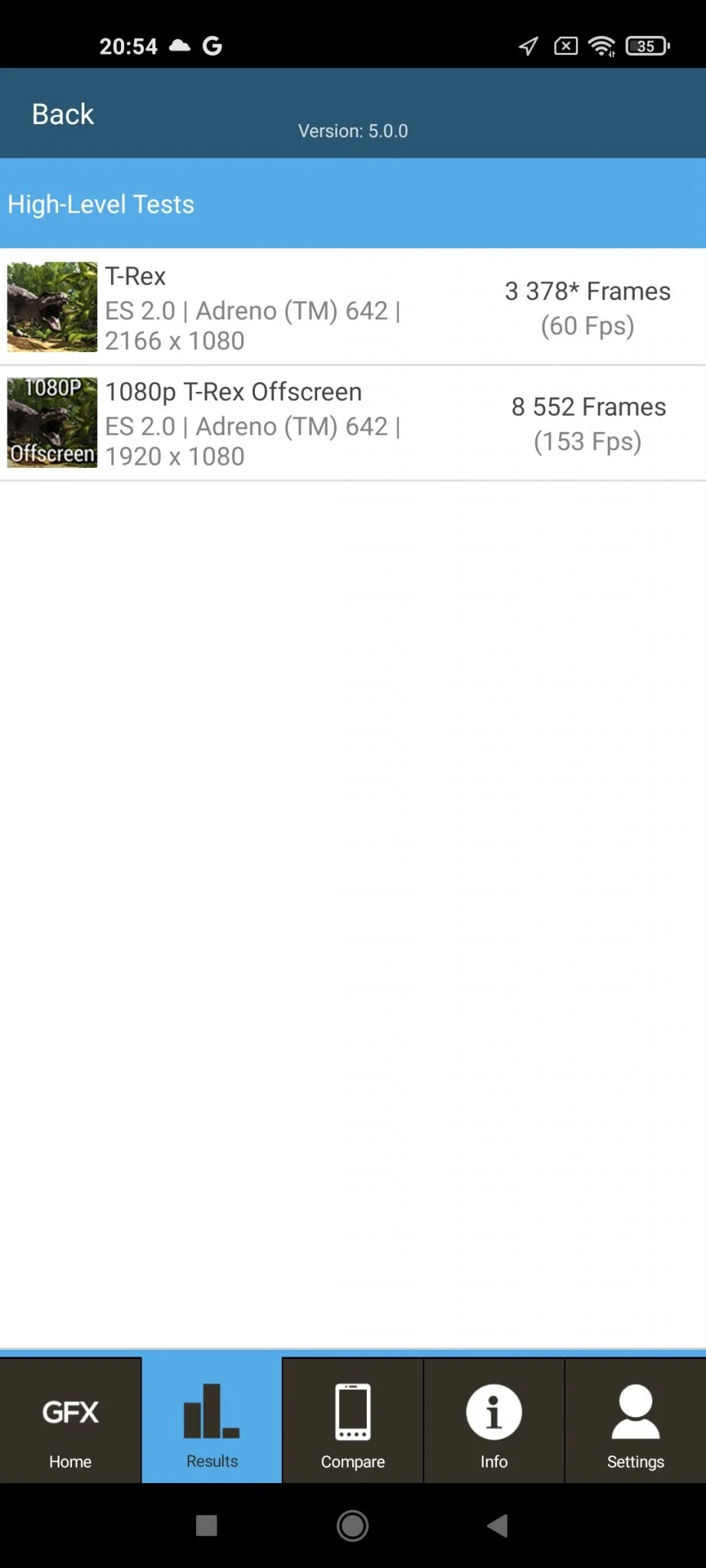Go to the Compare tab
Image resolution: width=706 pixels, height=1568 pixels.
click(353, 1421)
